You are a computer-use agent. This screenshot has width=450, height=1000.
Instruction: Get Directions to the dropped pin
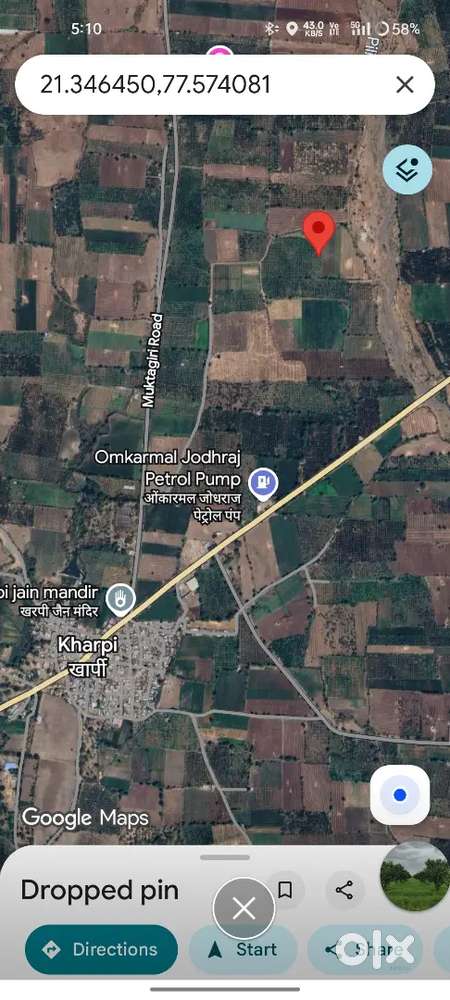click(101, 949)
